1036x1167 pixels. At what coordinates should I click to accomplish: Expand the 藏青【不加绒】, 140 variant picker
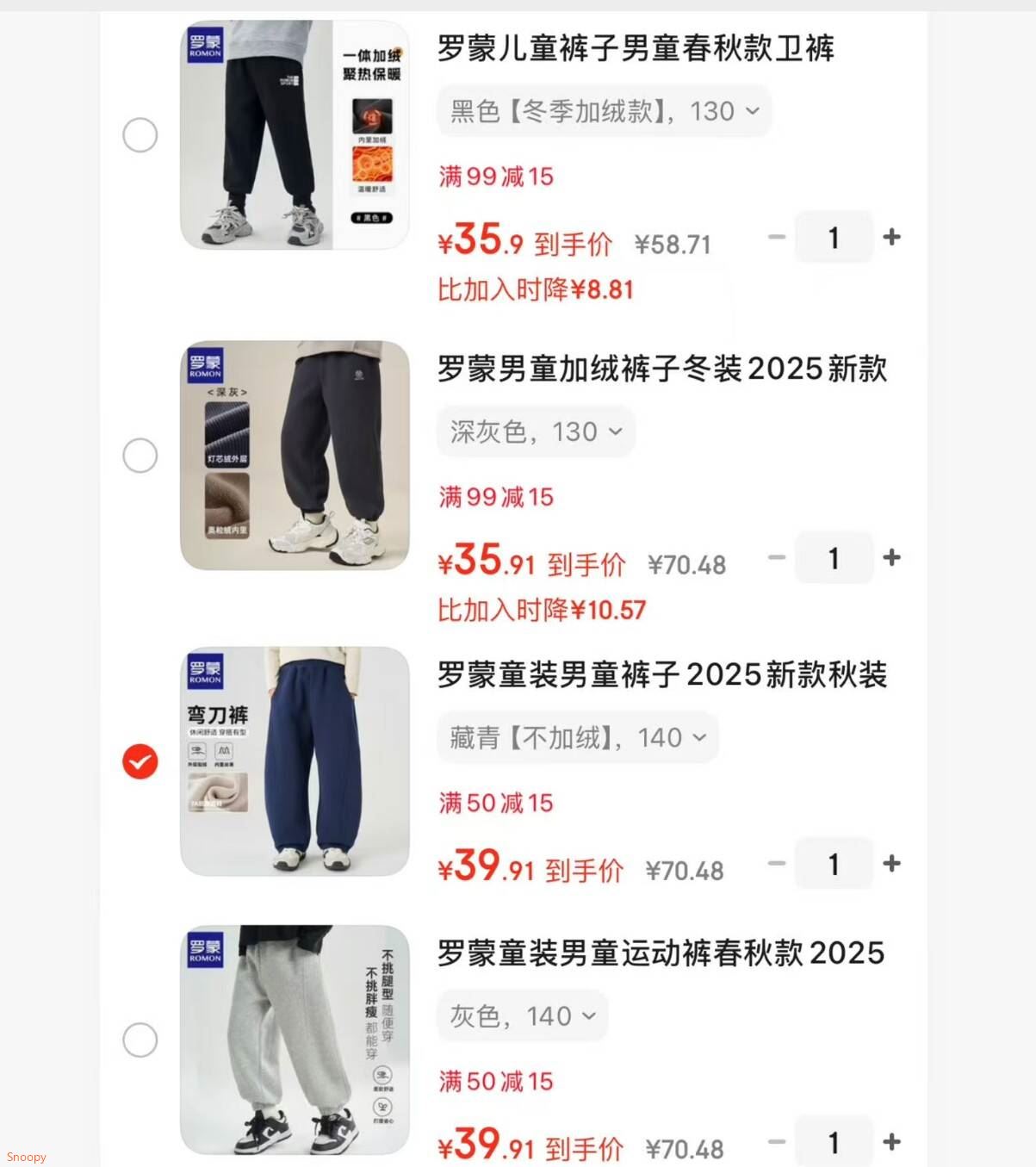[577, 738]
